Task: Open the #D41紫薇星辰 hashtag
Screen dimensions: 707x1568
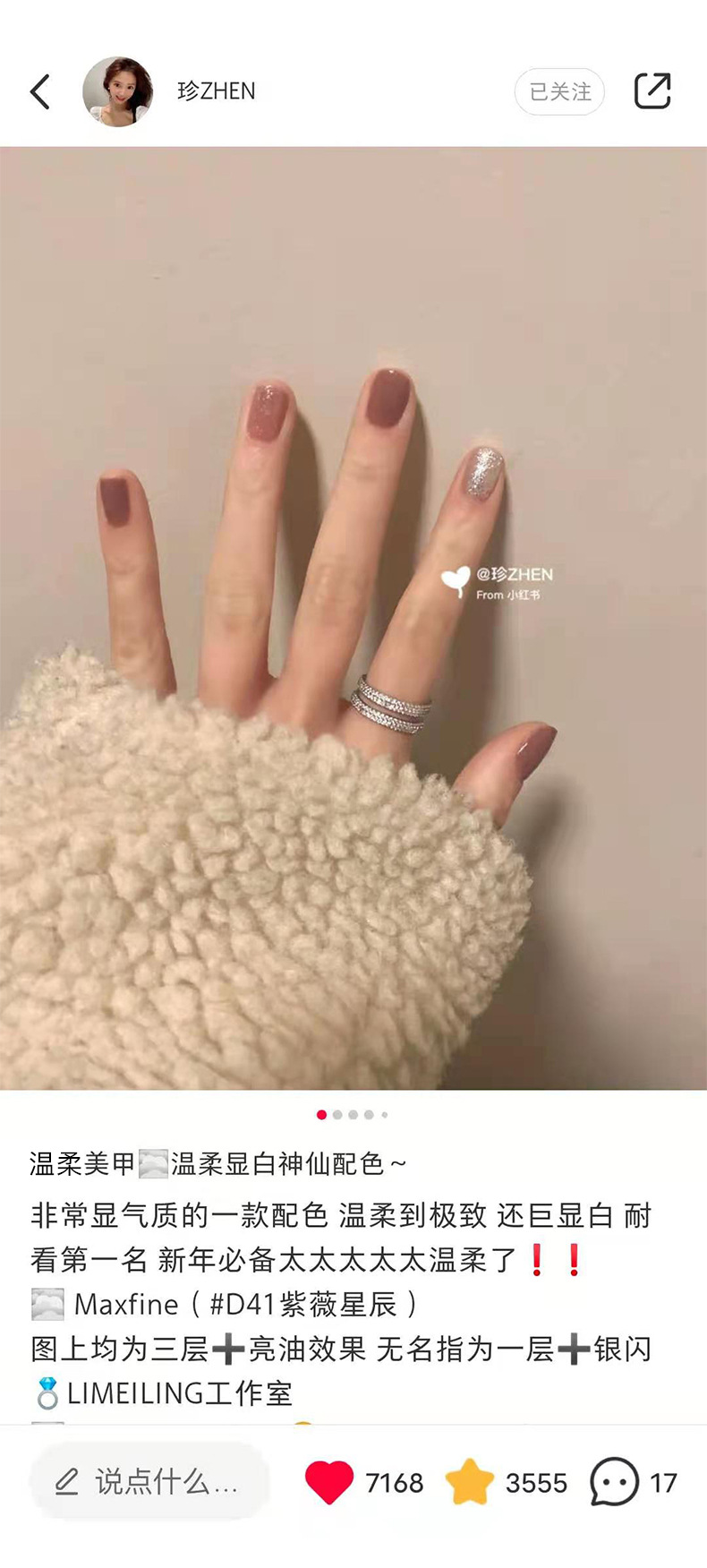Action: (x=302, y=1305)
